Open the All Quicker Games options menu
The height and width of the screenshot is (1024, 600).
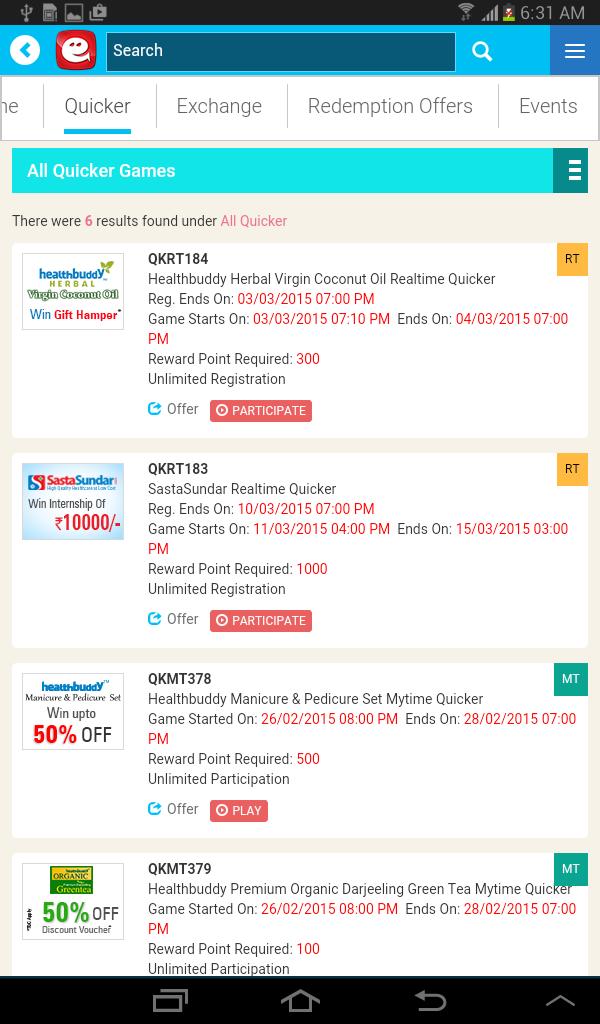pyautogui.click(x=571, y=171)
